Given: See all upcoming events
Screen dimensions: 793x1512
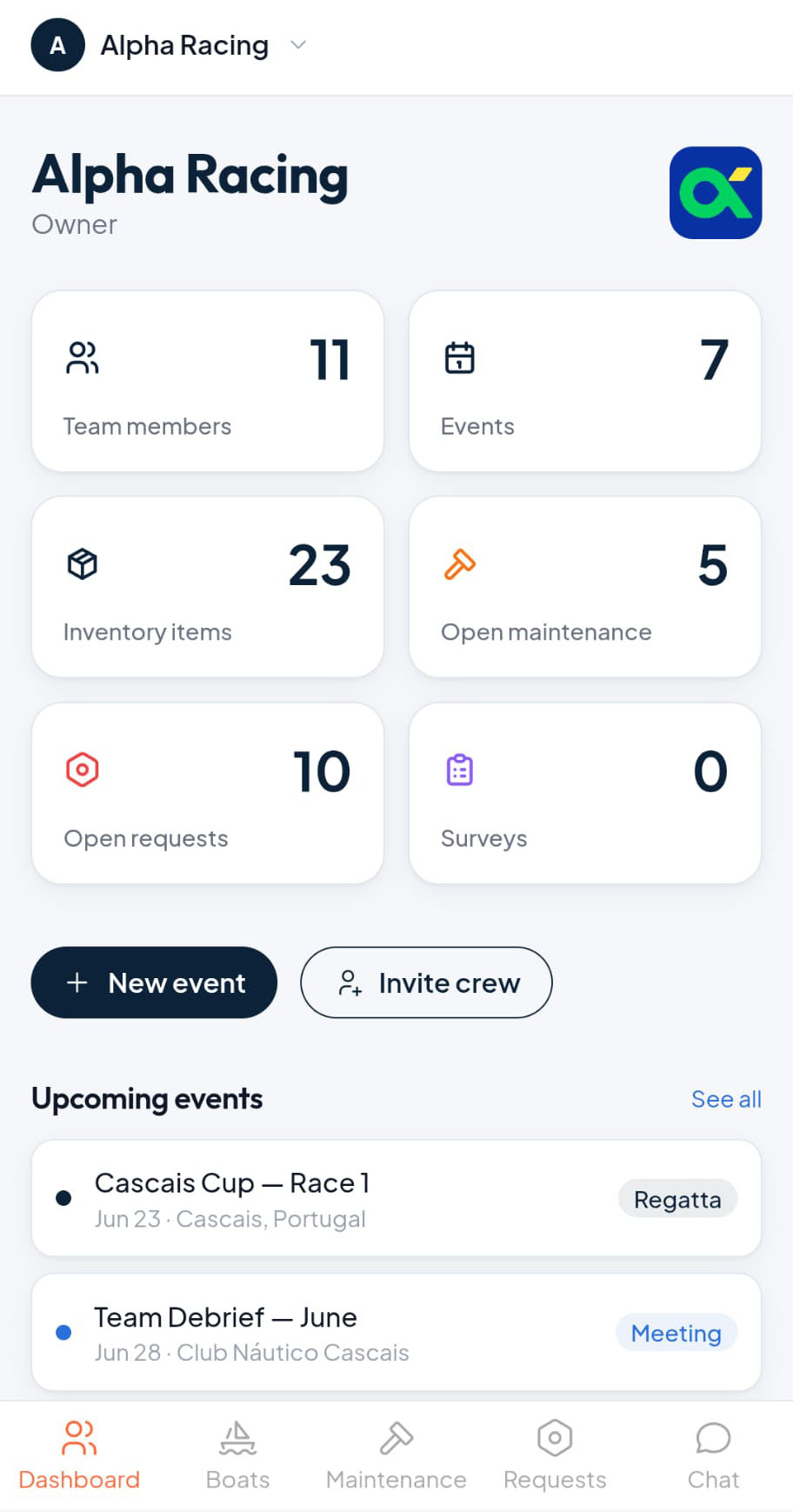Looking at the screenshot, I should click(x=726, y=1099).
